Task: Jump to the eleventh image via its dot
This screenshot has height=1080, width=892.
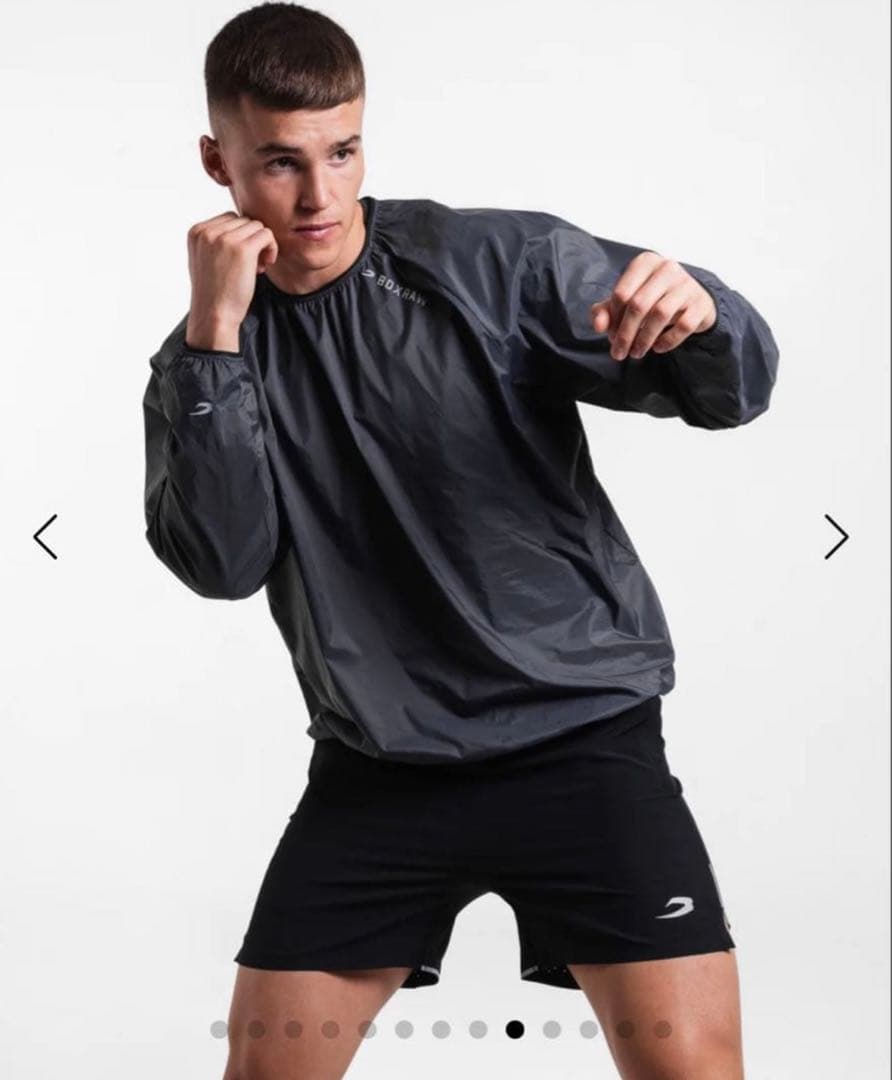Action: pos(623,1028)
